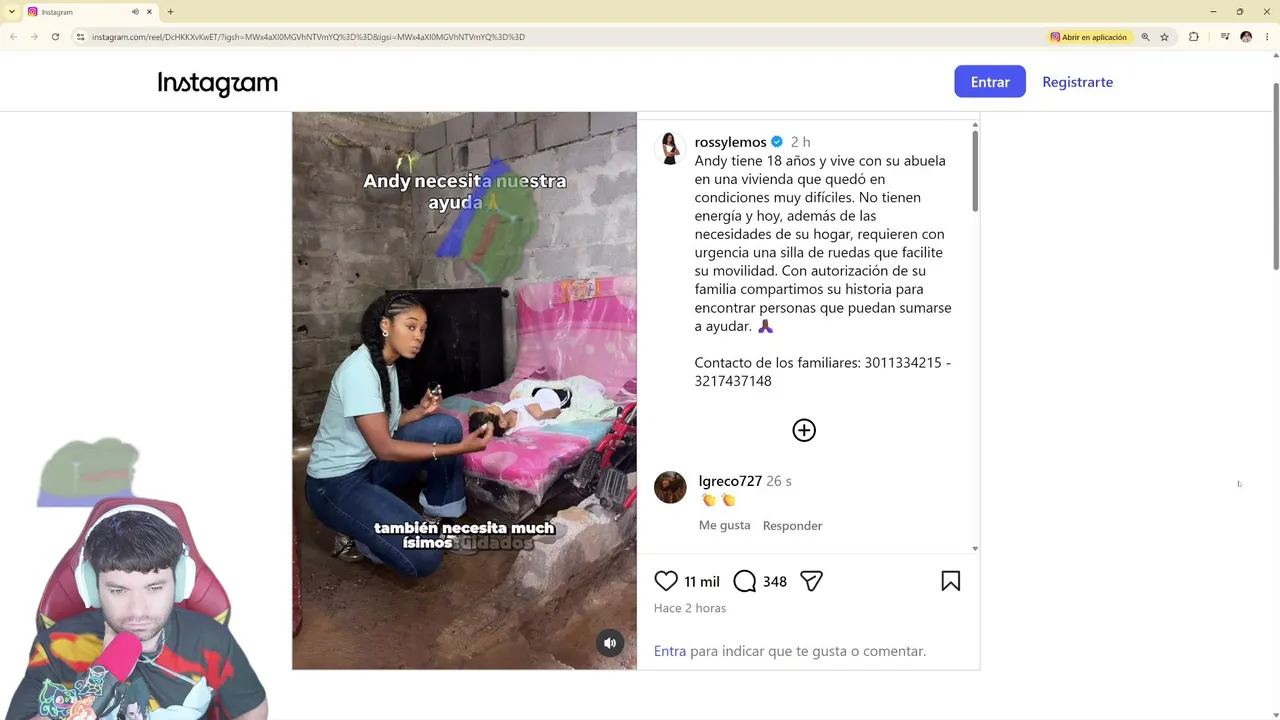Tap Me gusta under lgreco727's comment

coord(724,525)
